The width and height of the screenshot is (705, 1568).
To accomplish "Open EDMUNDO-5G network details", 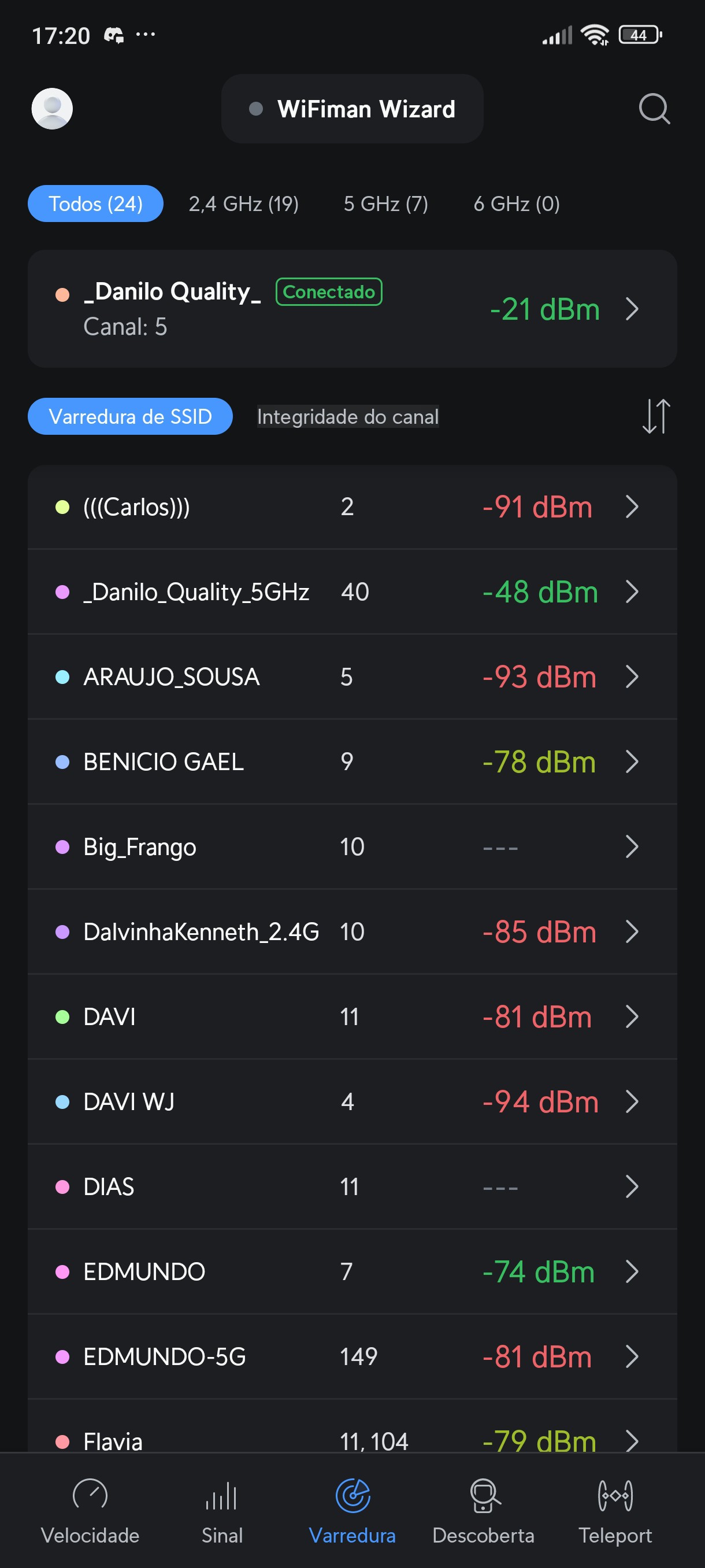I will pos(352,1357).
